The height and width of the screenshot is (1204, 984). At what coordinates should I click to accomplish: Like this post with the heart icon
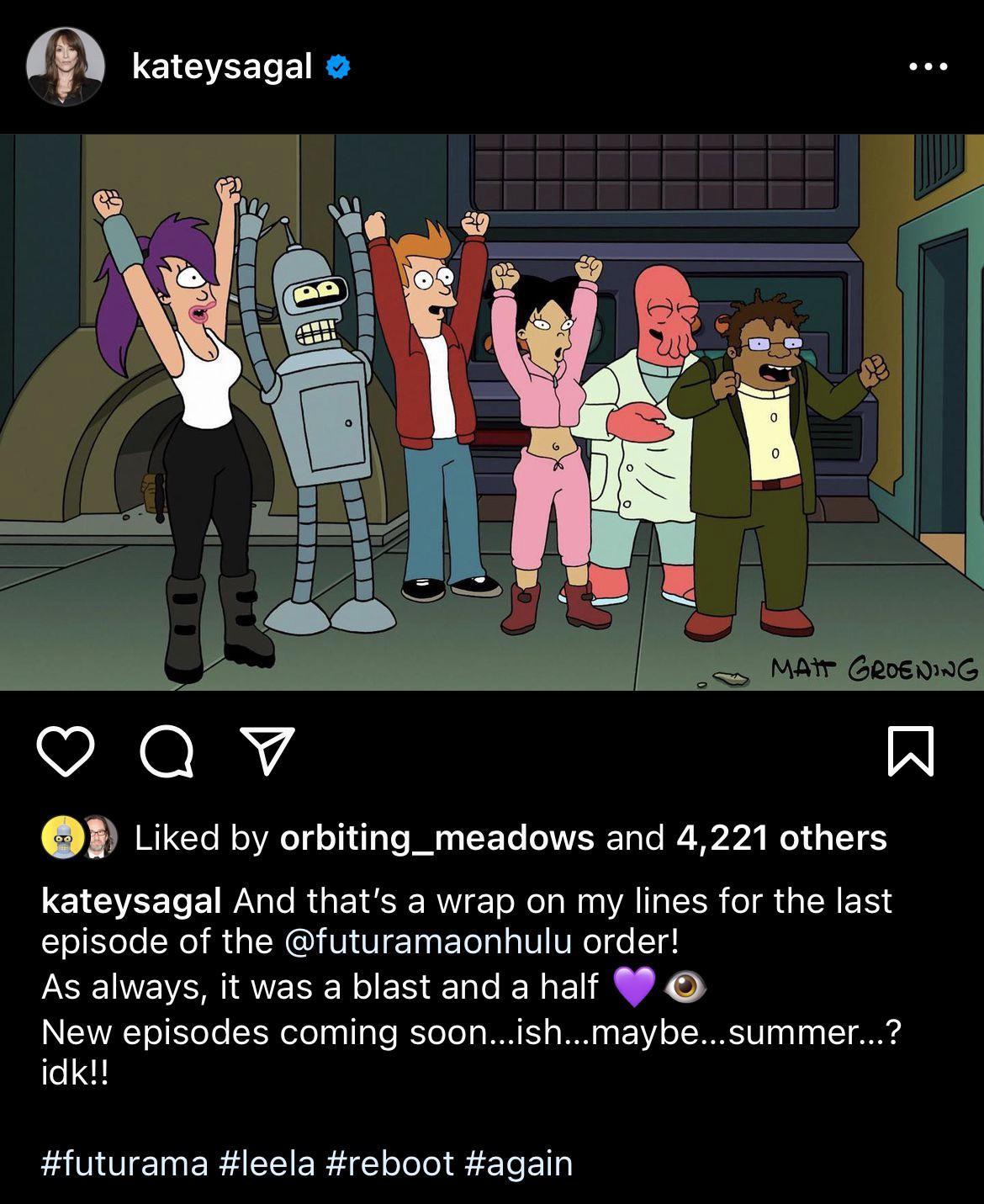click(x=66, y=751)
